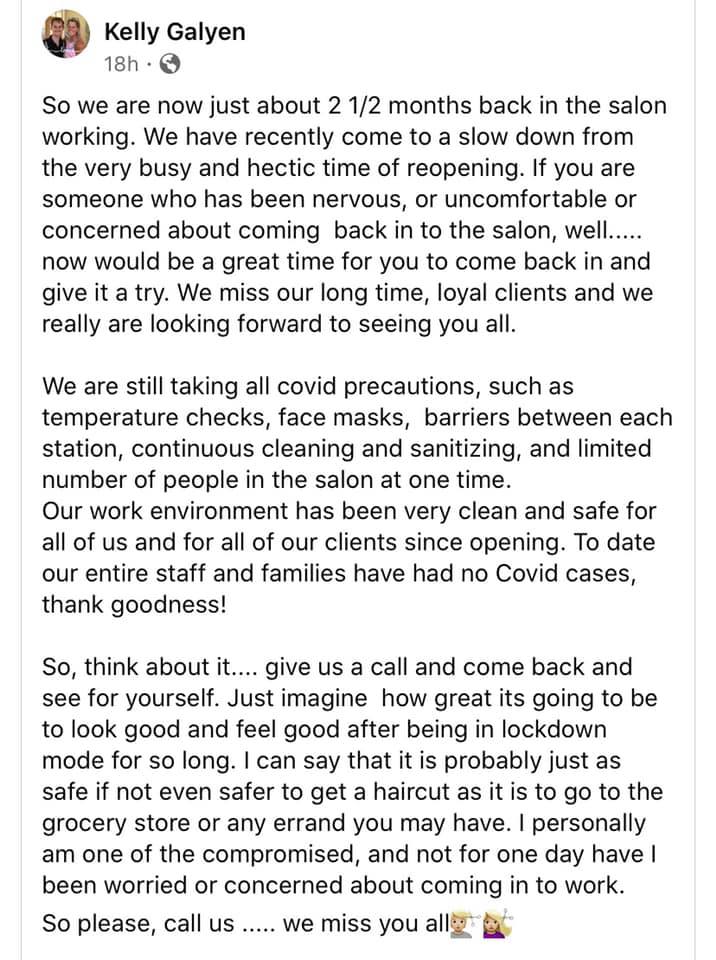Image resolution: width=716 pixels, height=960 pixels.
Task: Open the post's 18h timestamp
Action: (x=121, y=64)
